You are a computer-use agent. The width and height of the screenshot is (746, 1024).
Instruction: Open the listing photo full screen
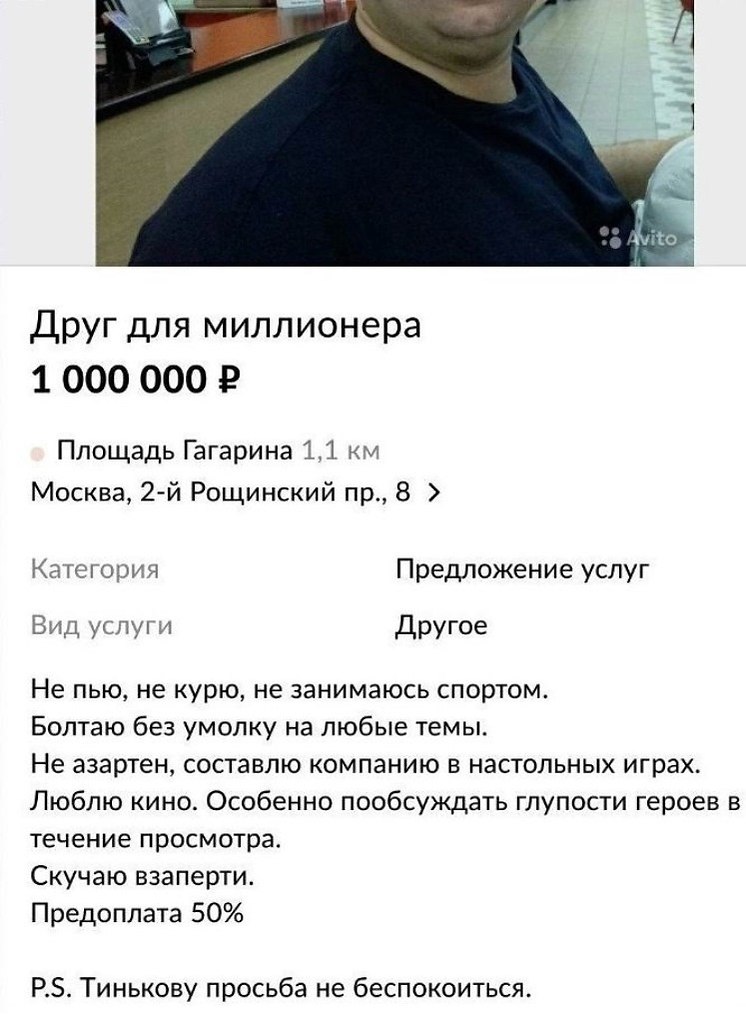coord(394,130)
